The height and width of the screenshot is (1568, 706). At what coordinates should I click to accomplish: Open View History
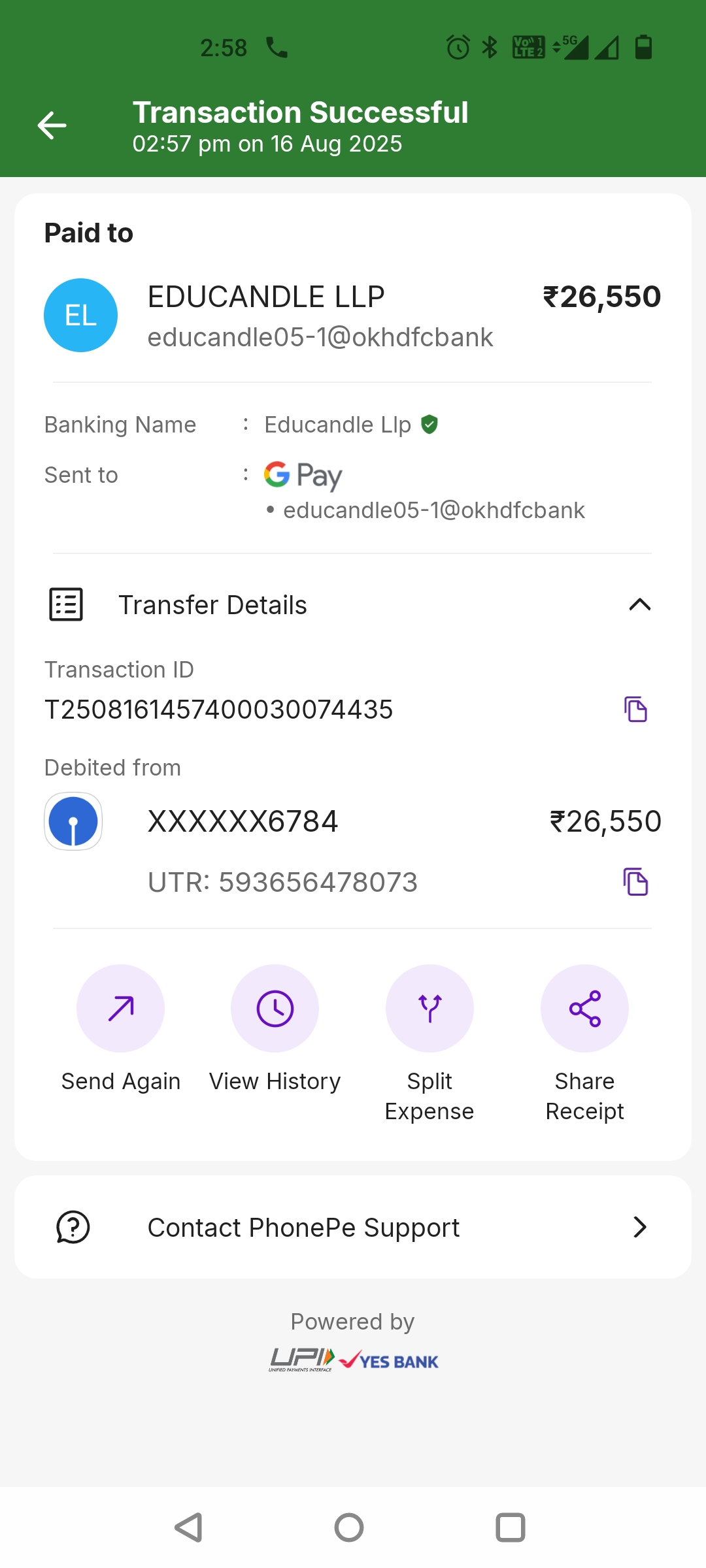click(x=275, y=1009)
